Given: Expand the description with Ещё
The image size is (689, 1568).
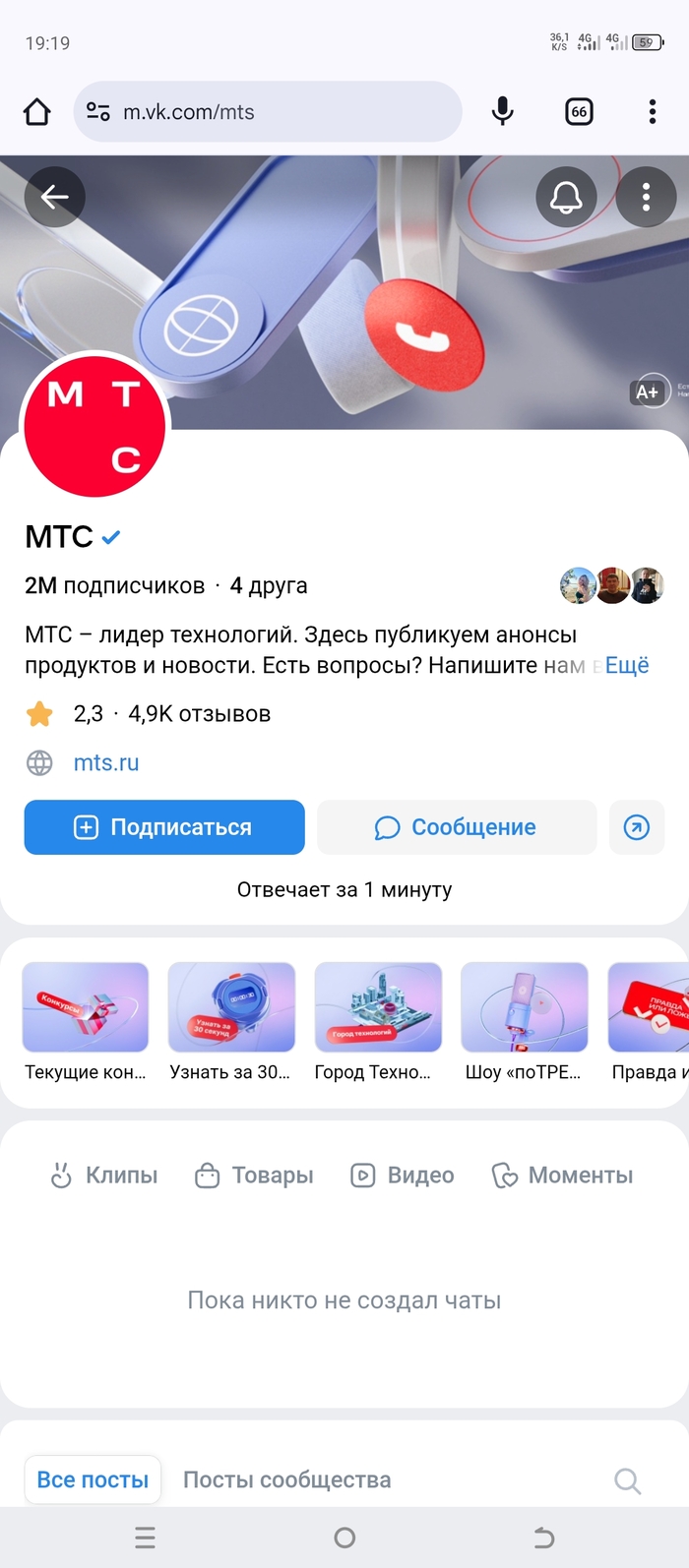Looking at the screenshot, I should click(x=626, y=666).
